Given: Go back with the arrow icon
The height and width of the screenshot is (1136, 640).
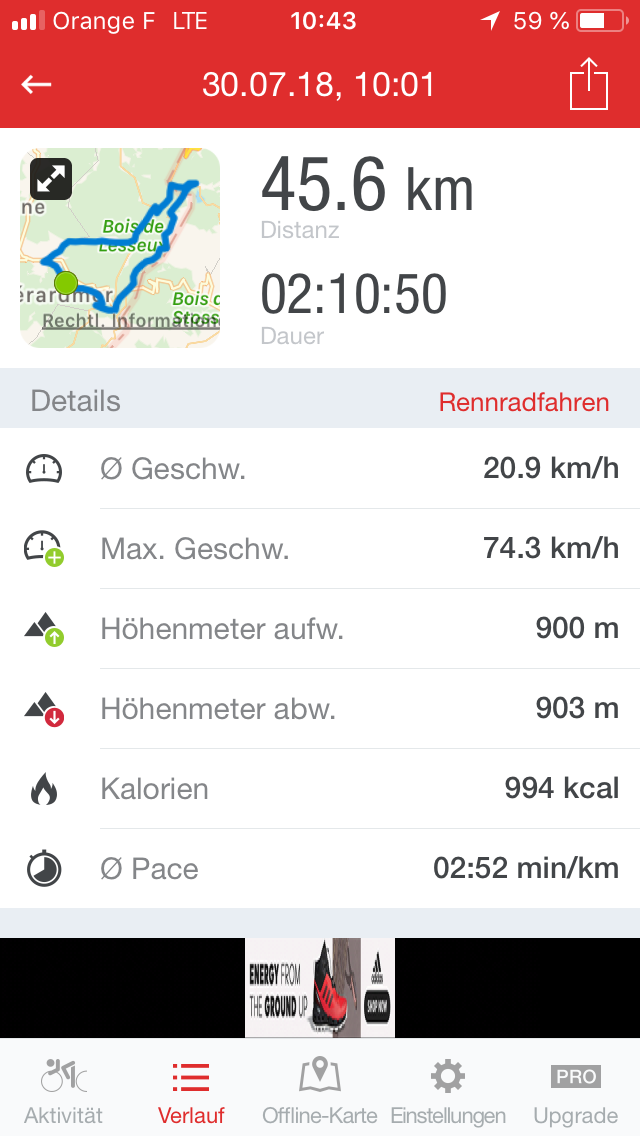Looking at the screenshot, I should click(36, 85).
